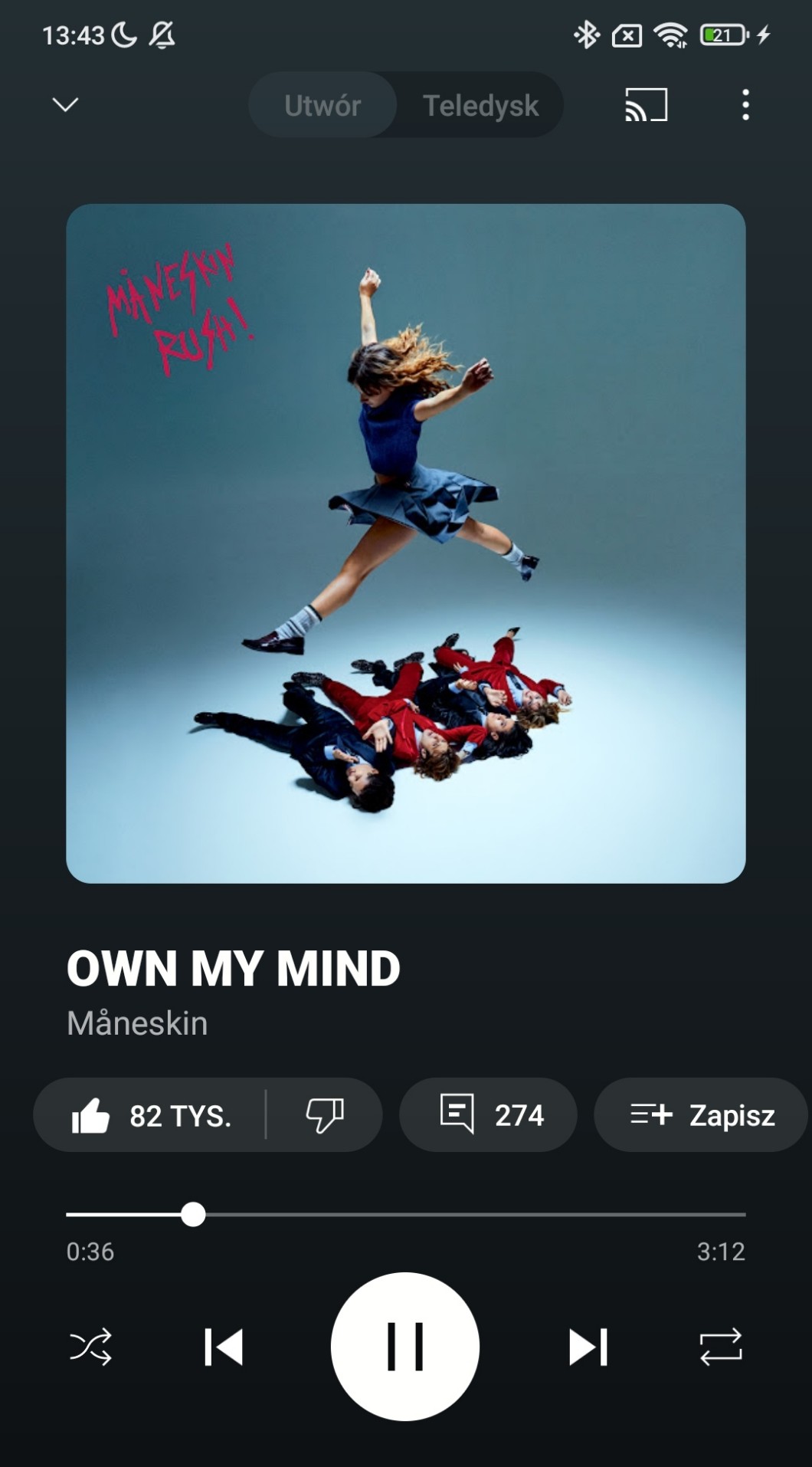Open the three-dot overflow menu

pos(745,105)
